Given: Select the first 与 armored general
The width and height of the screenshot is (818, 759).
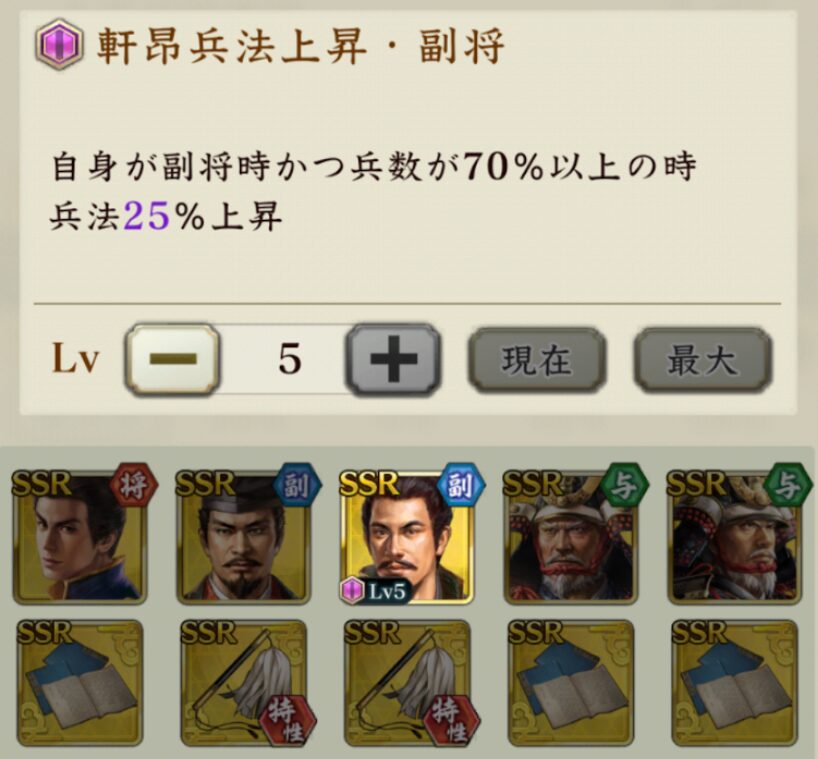Looking at the screenshot, I should tap(571, 537).
